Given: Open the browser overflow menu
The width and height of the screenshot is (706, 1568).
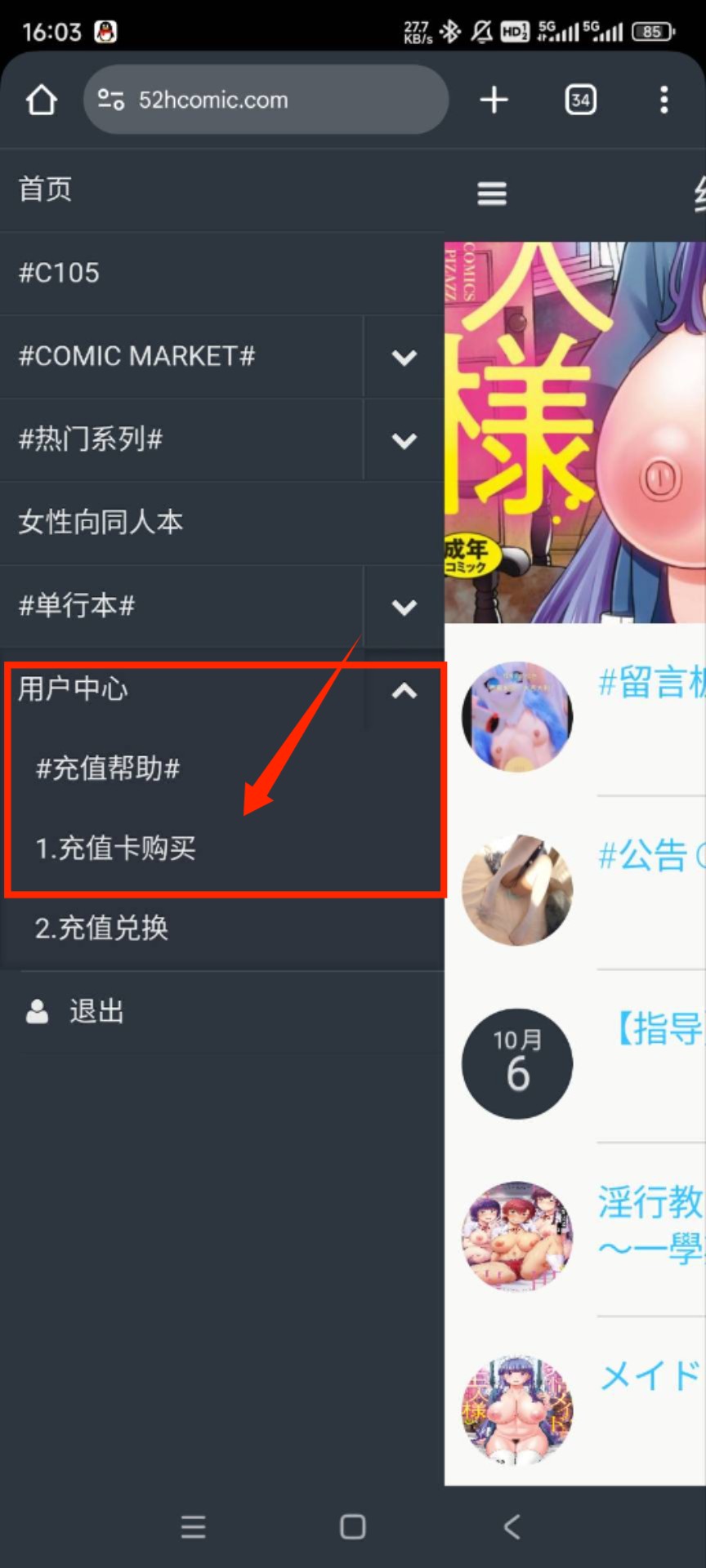Looking at the screenshot, I should click(x=664, y=100).
